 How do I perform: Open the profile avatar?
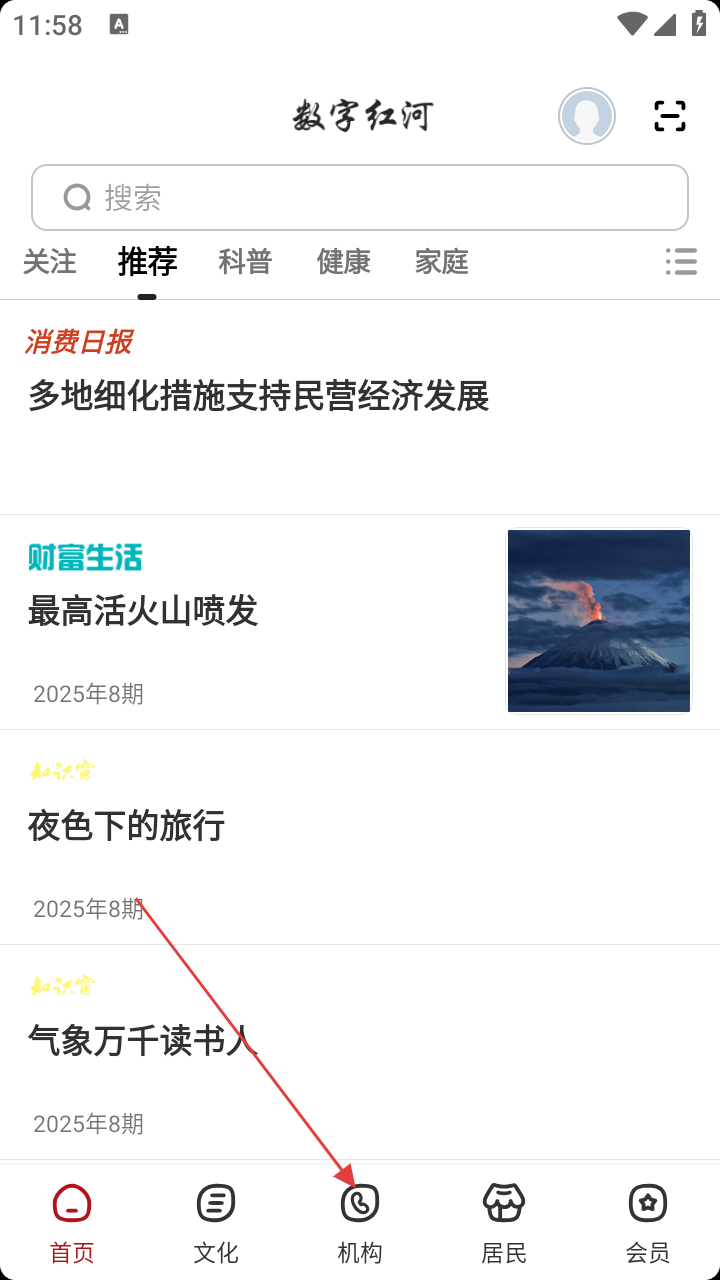587,116
